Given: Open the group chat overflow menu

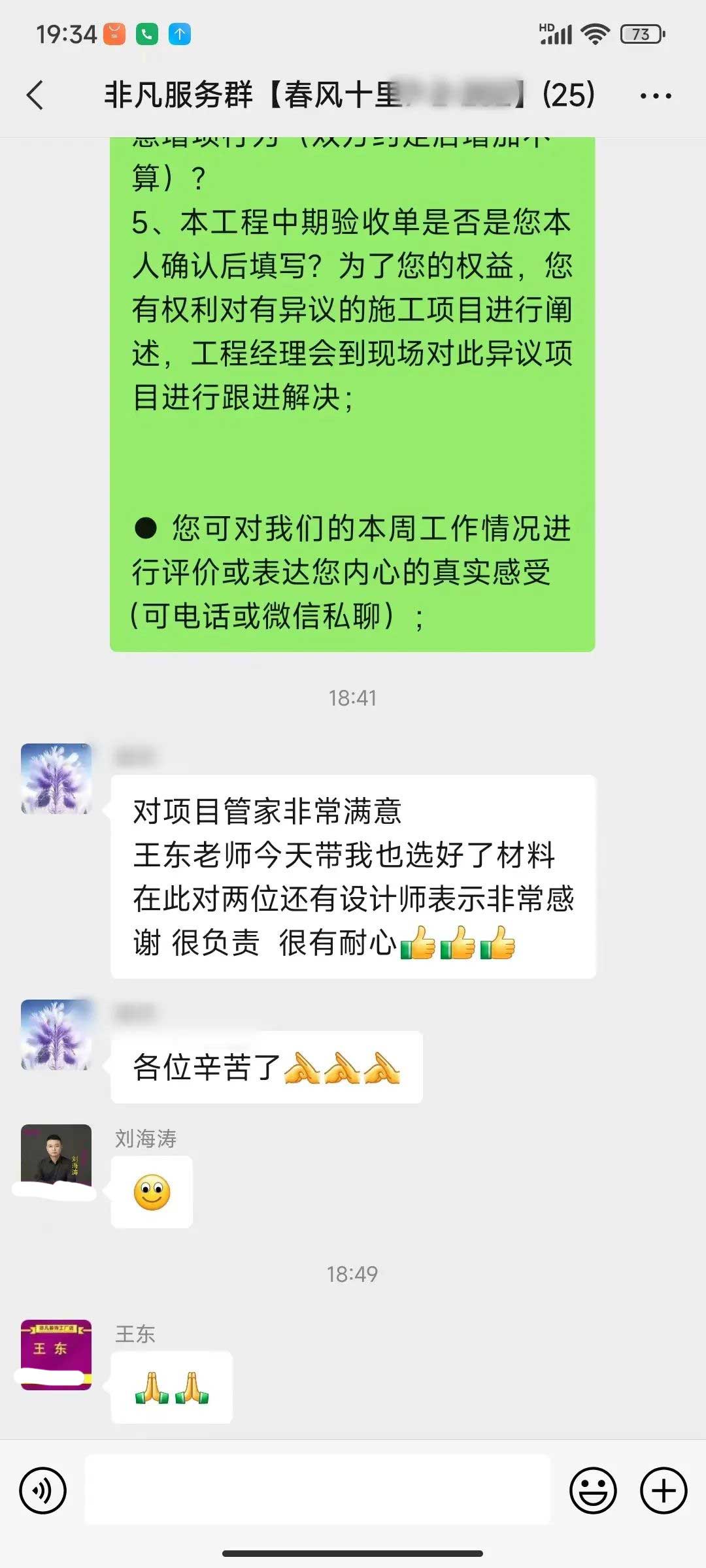Looking at the screenshot, I should coord(655,96).
